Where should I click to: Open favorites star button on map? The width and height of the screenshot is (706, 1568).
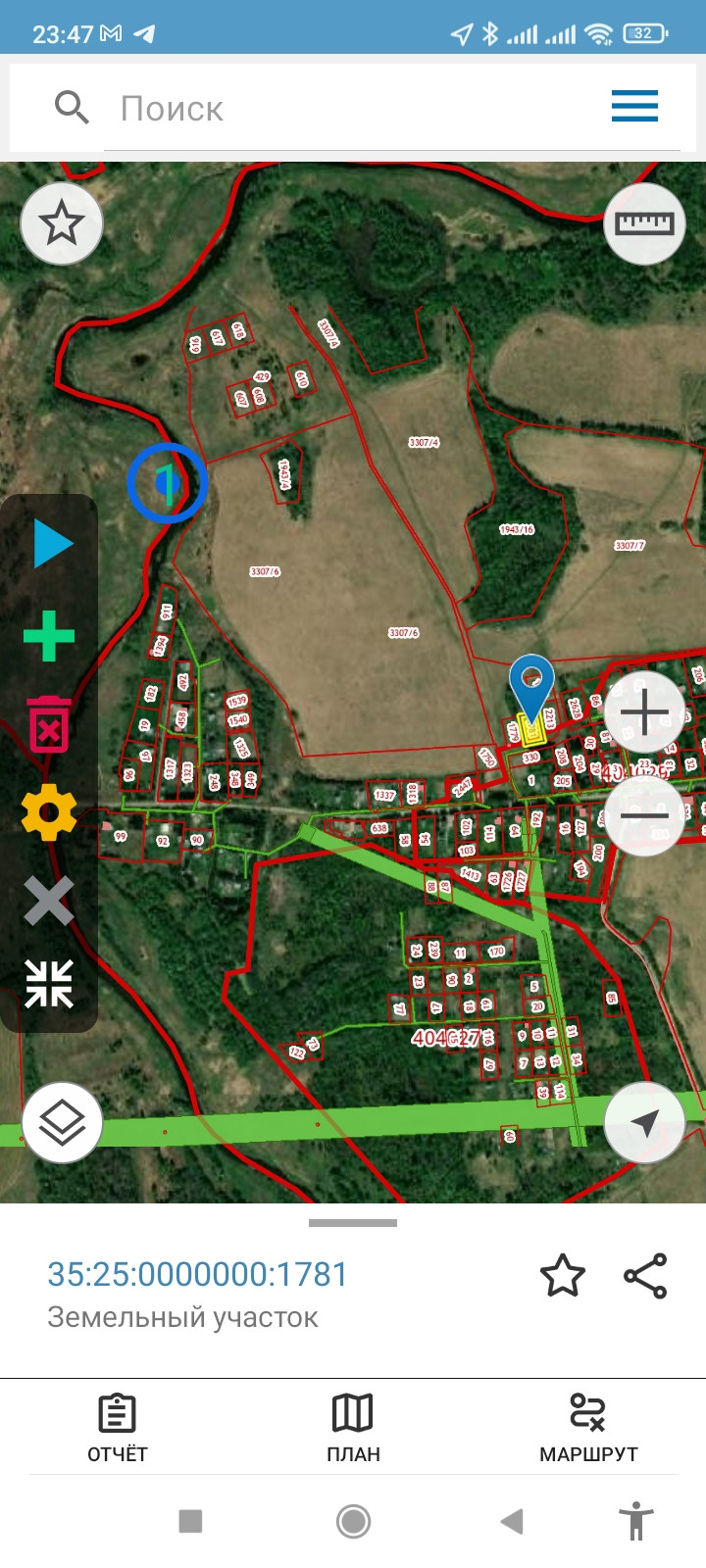62,223
